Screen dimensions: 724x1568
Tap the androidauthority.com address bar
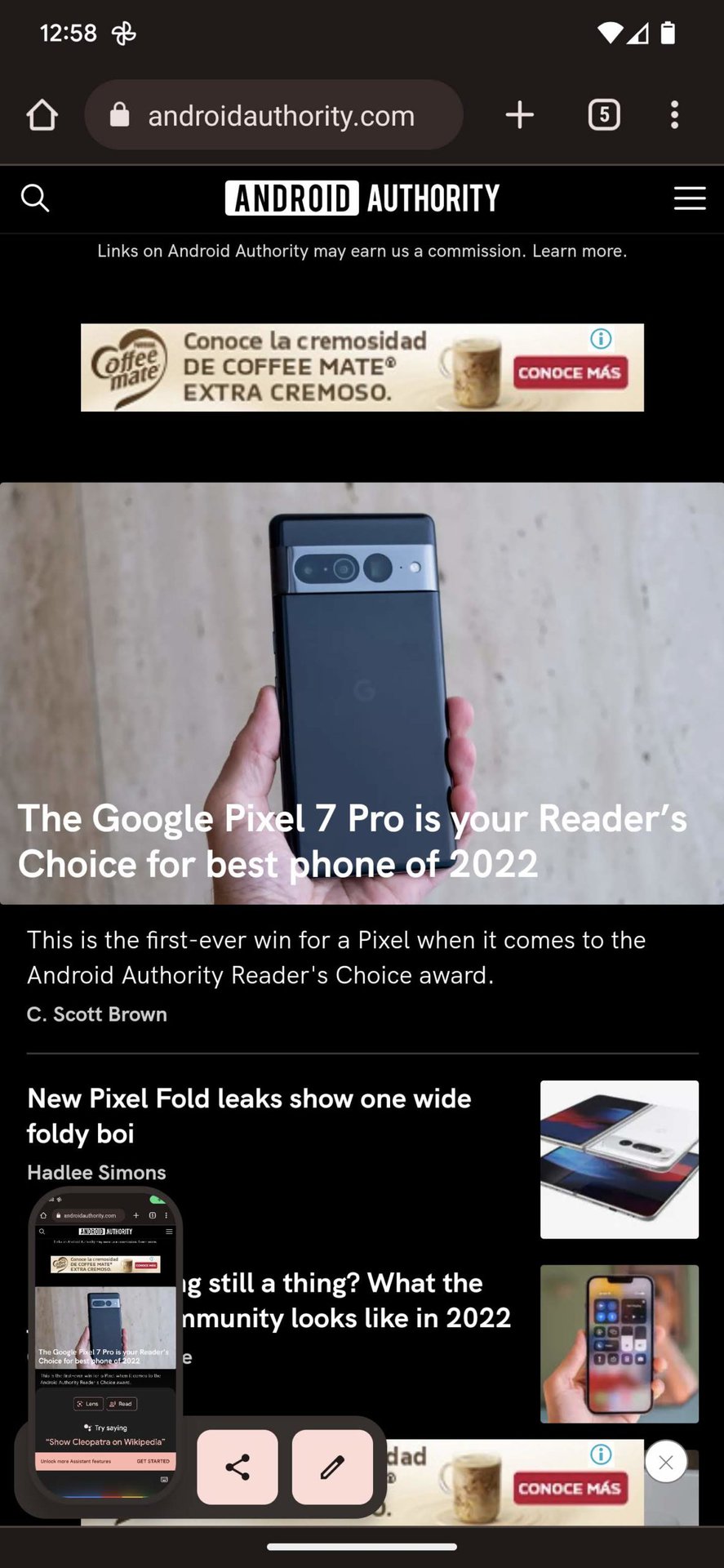point(273,115)
